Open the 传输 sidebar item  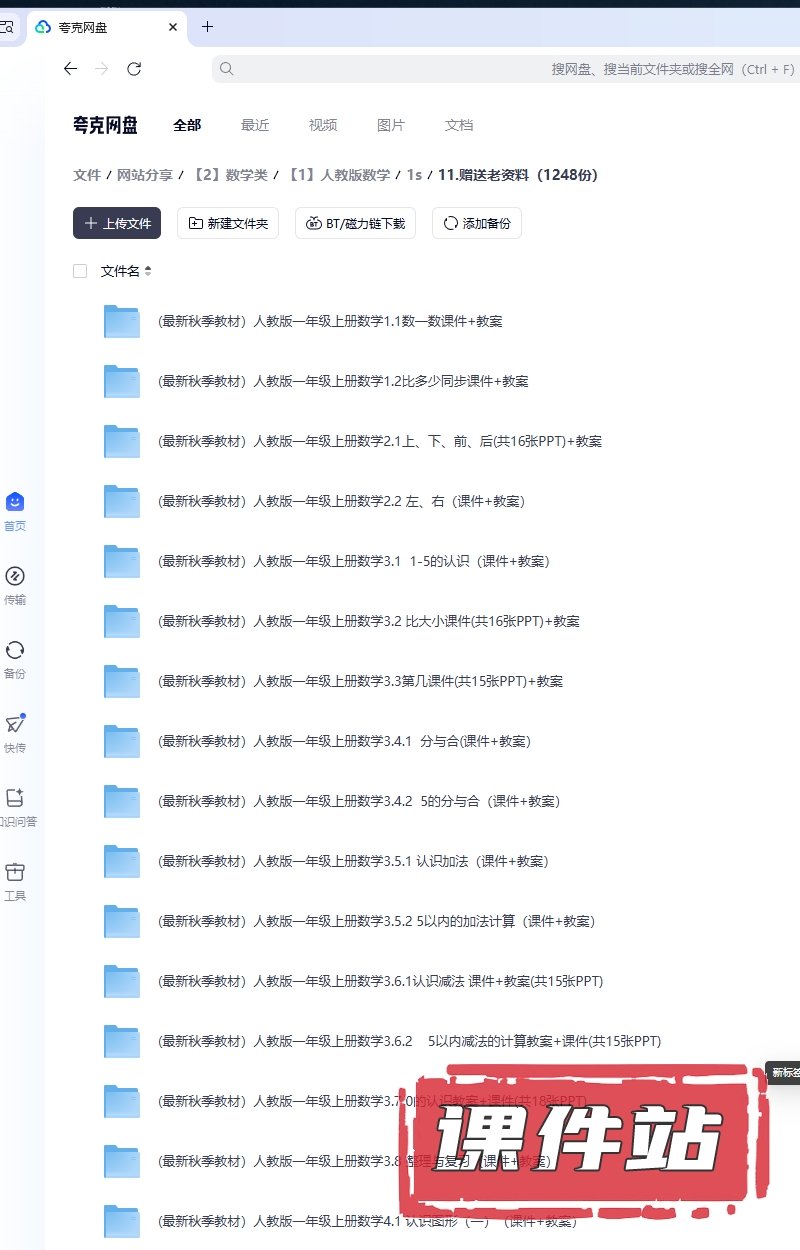(x=15, y=585)
